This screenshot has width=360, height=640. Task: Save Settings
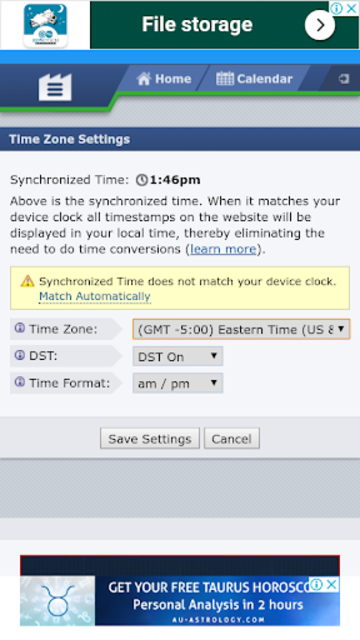pyautogui.click(x=150, y=439)
